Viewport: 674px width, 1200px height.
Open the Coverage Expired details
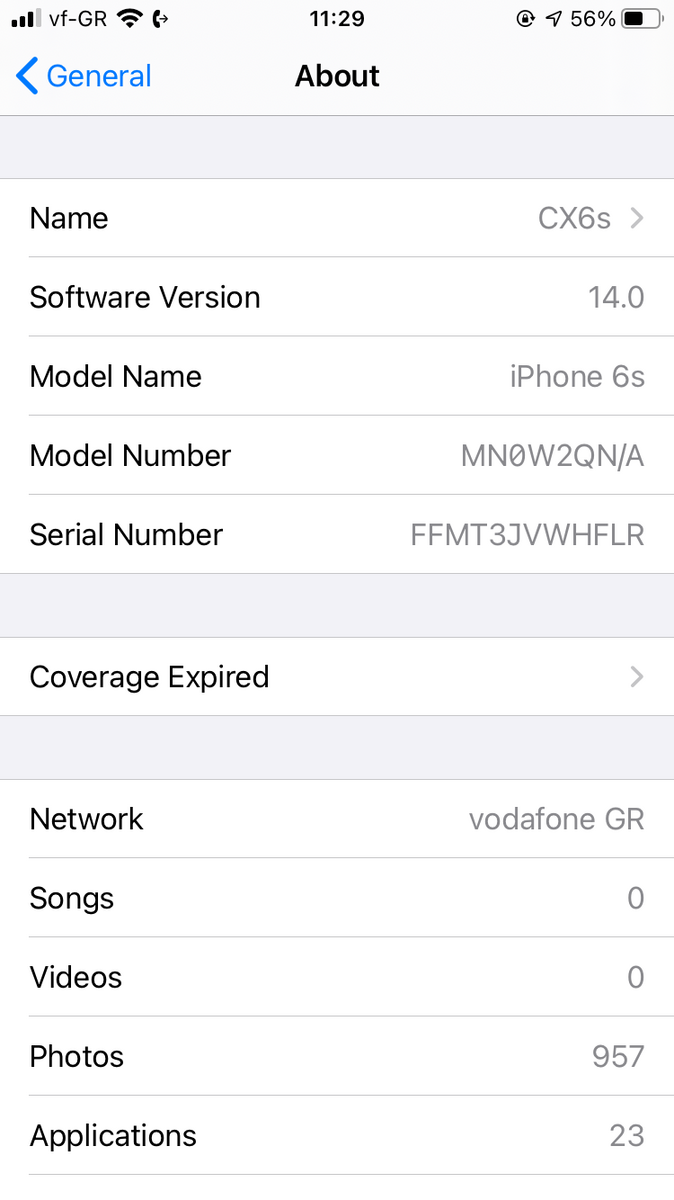coord(337,677)
